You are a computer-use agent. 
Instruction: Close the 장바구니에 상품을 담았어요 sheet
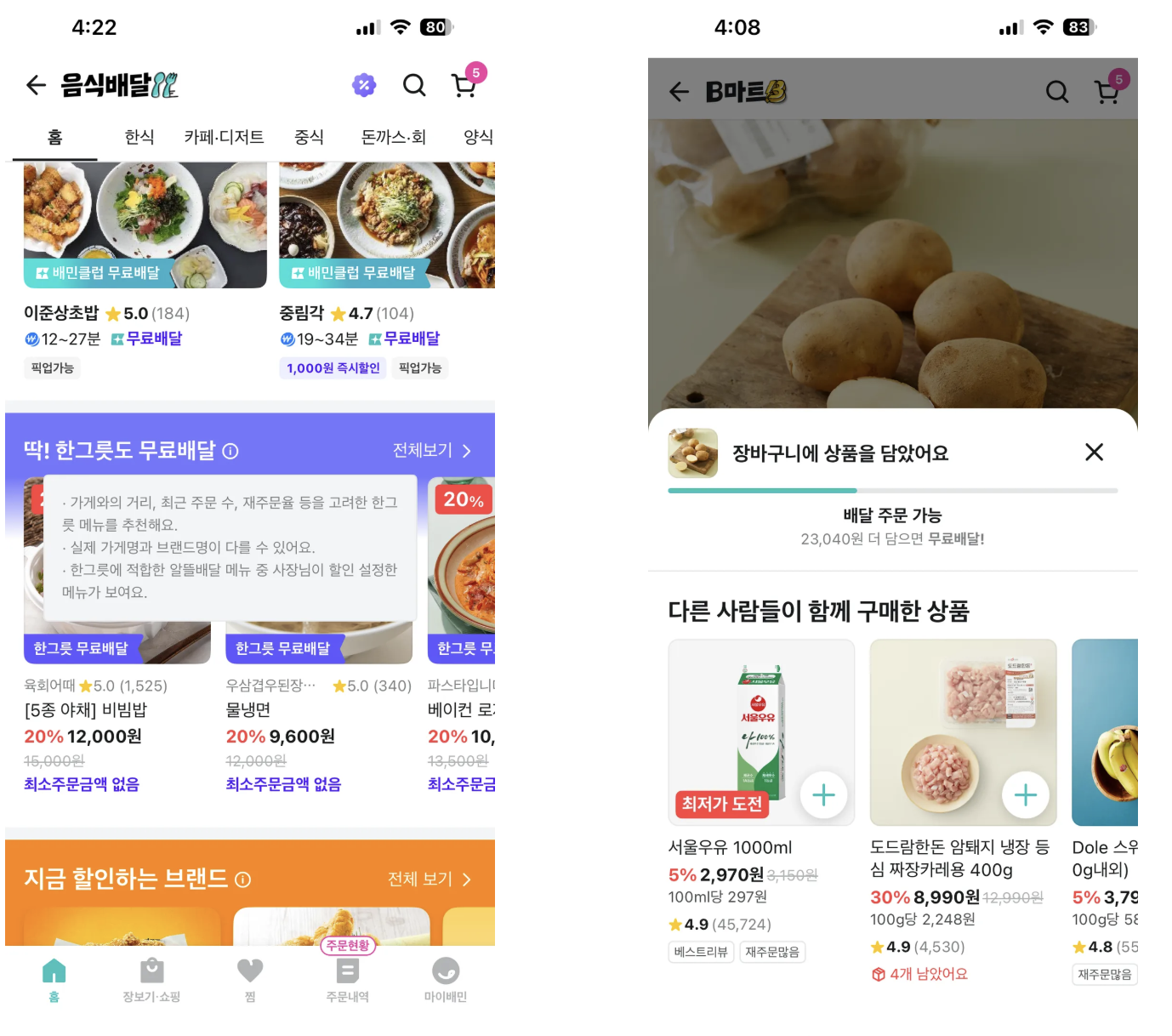point(1094,452)
